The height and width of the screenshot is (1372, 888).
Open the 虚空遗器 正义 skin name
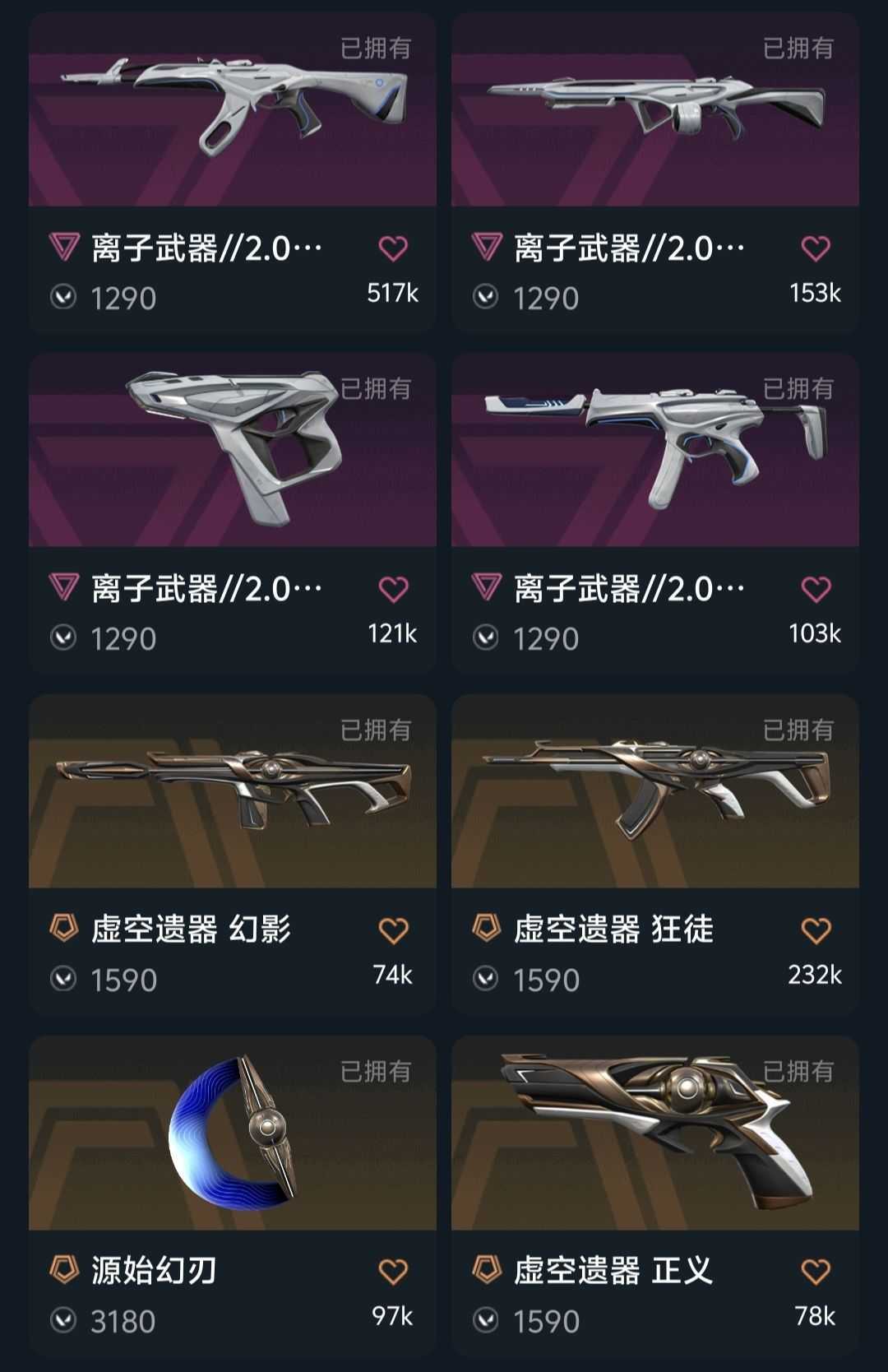click(x=618, y=1271)
